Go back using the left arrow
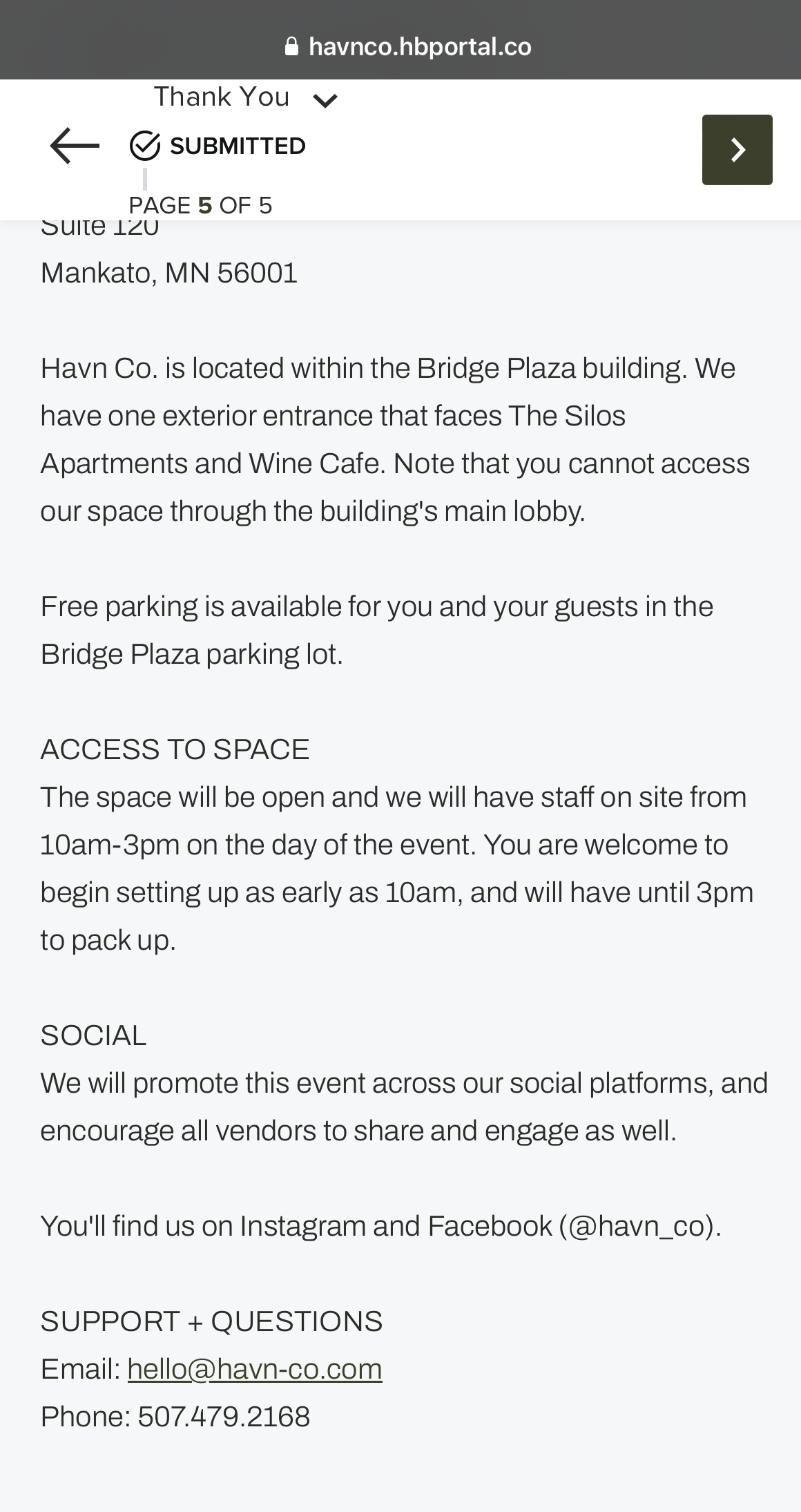Viewport: 801px width, 1512px height. pyautogui.click(x=75, y=146)
